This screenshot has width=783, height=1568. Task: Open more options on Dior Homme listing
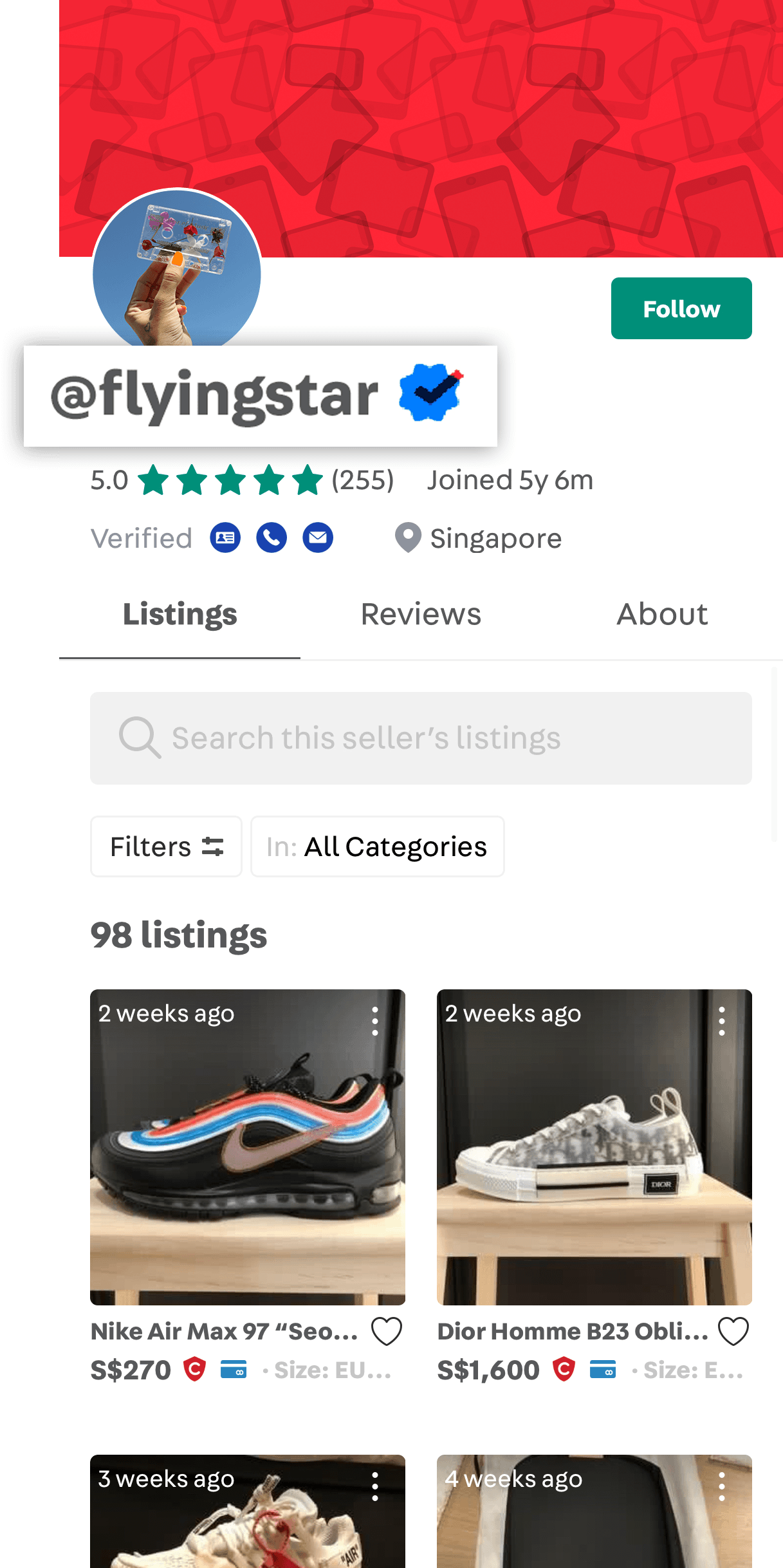tap(722, 1022)
